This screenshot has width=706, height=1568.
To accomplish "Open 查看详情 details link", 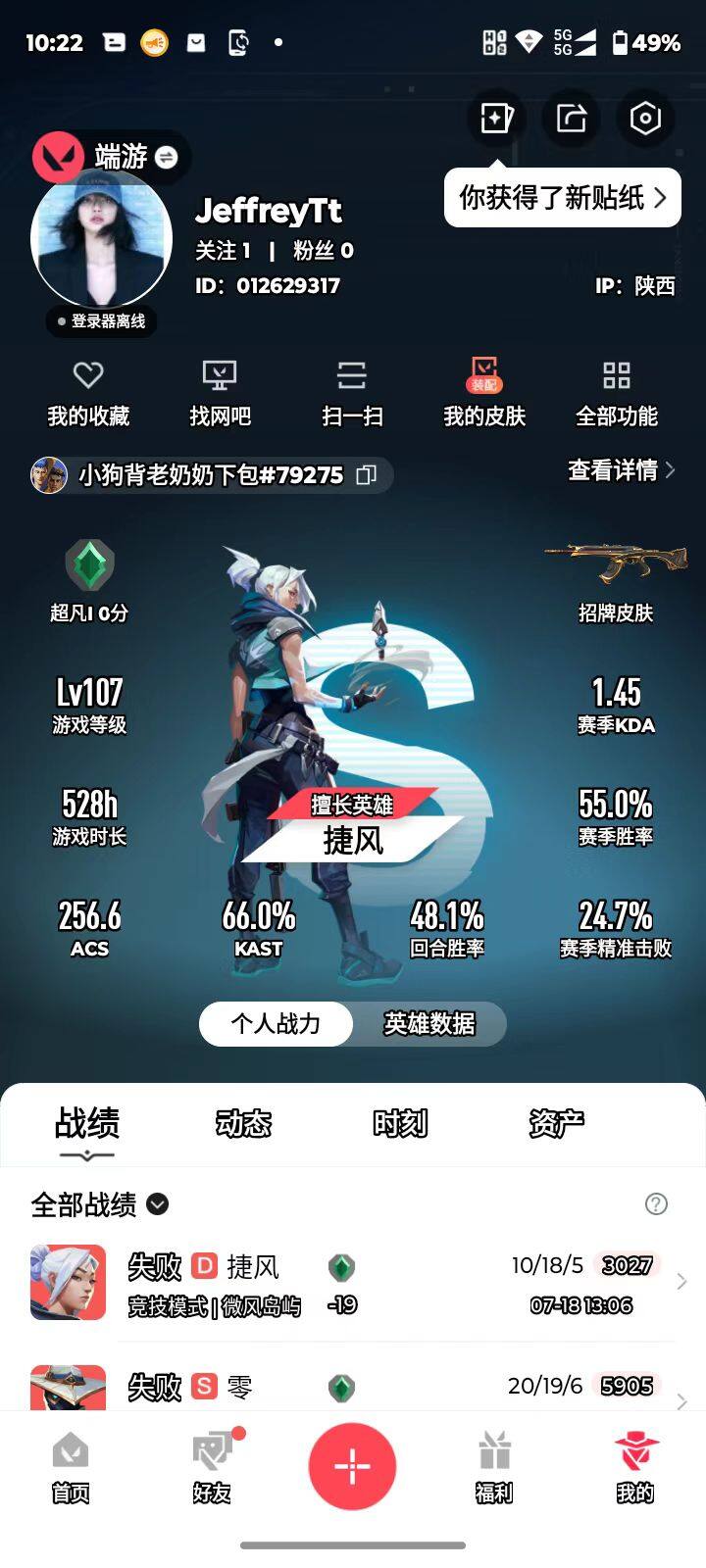I will (x=622, y=470).
